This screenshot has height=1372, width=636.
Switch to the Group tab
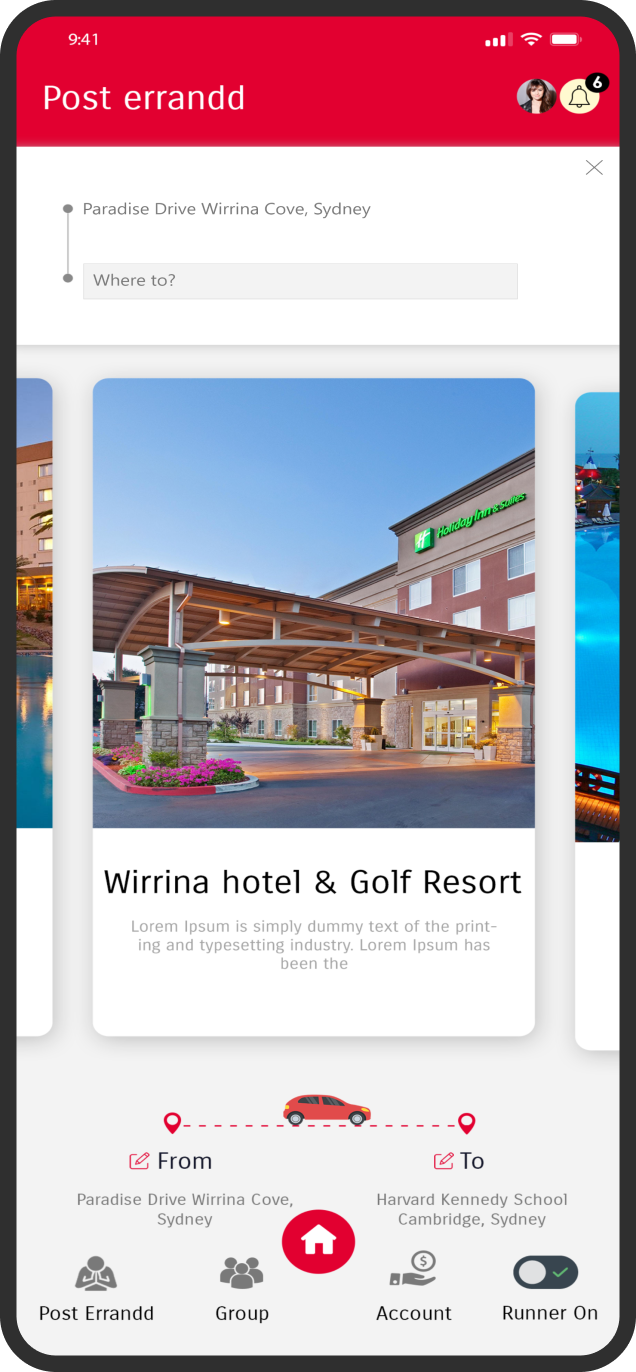point(241,1290)
